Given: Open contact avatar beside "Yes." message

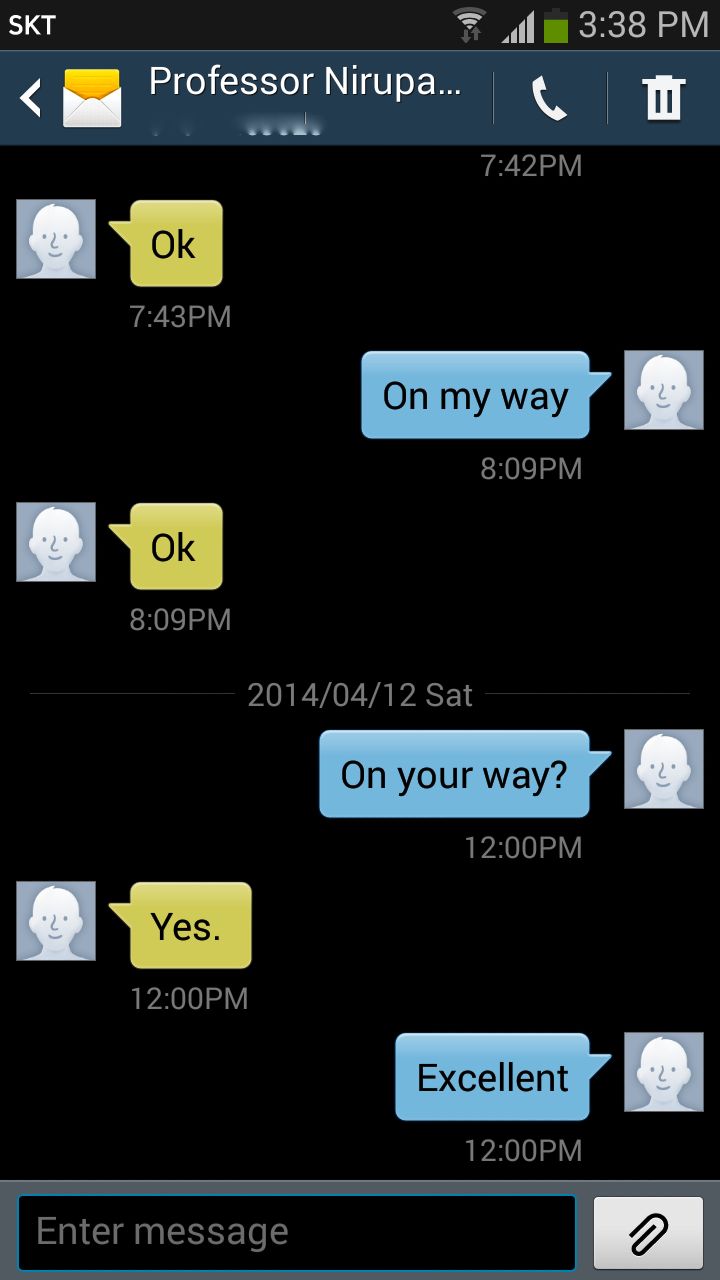Looking at the screenshot, I should coord(56,921).
